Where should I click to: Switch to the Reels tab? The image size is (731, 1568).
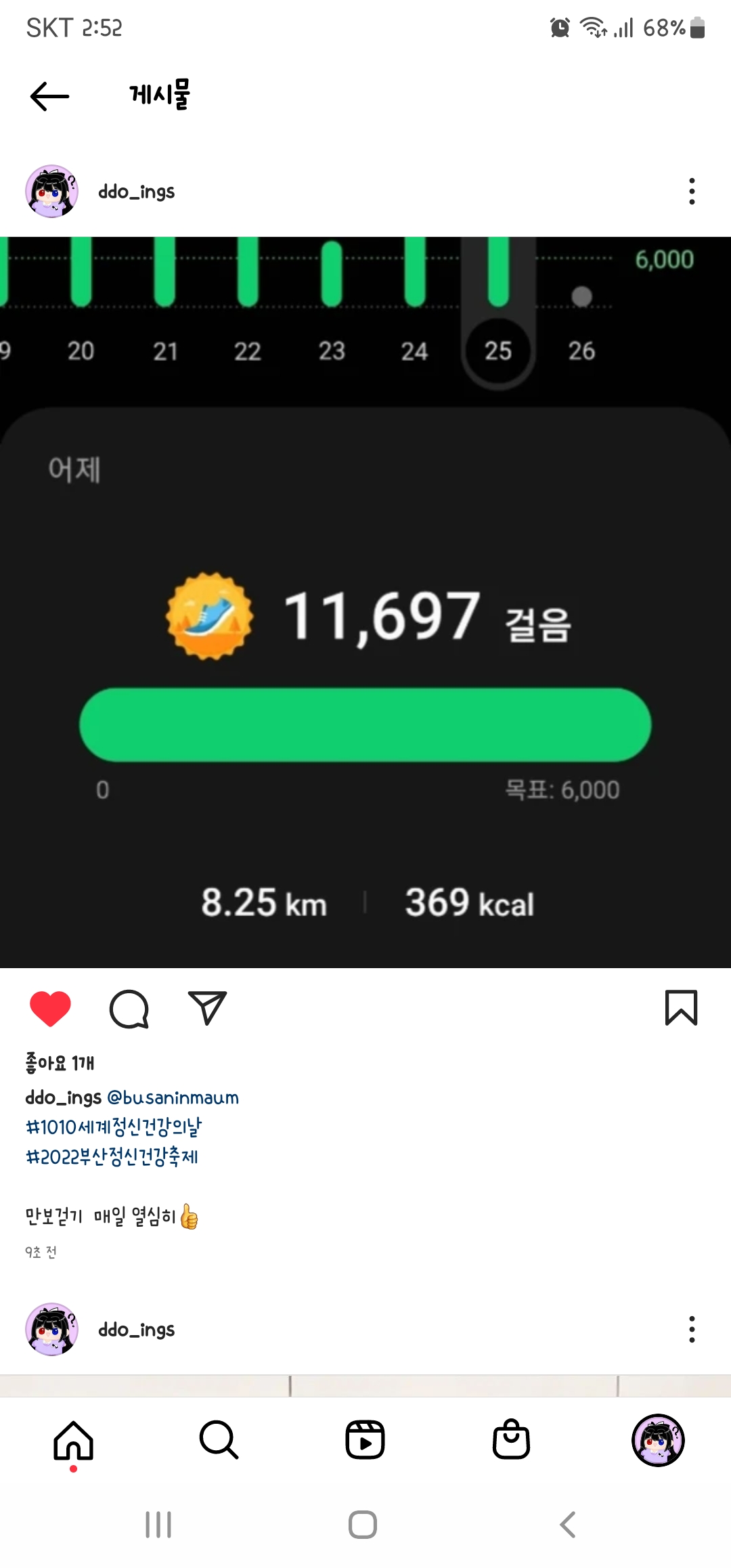coord(365,1440)
